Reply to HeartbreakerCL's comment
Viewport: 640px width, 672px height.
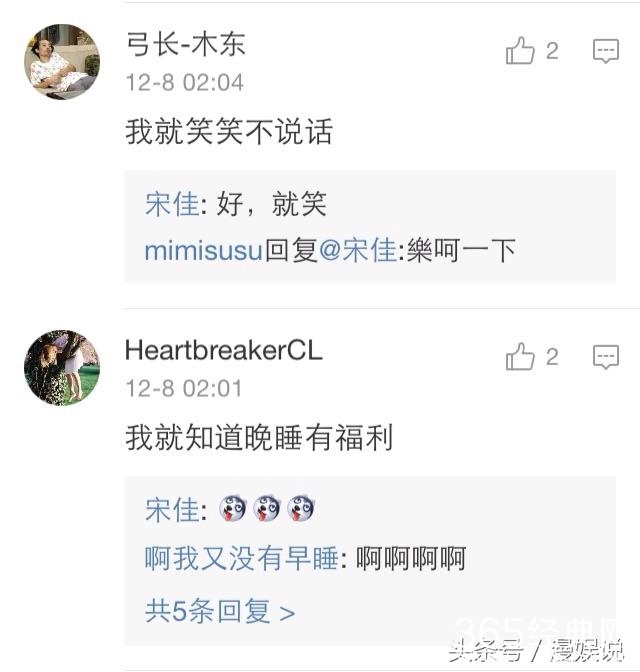606,357
